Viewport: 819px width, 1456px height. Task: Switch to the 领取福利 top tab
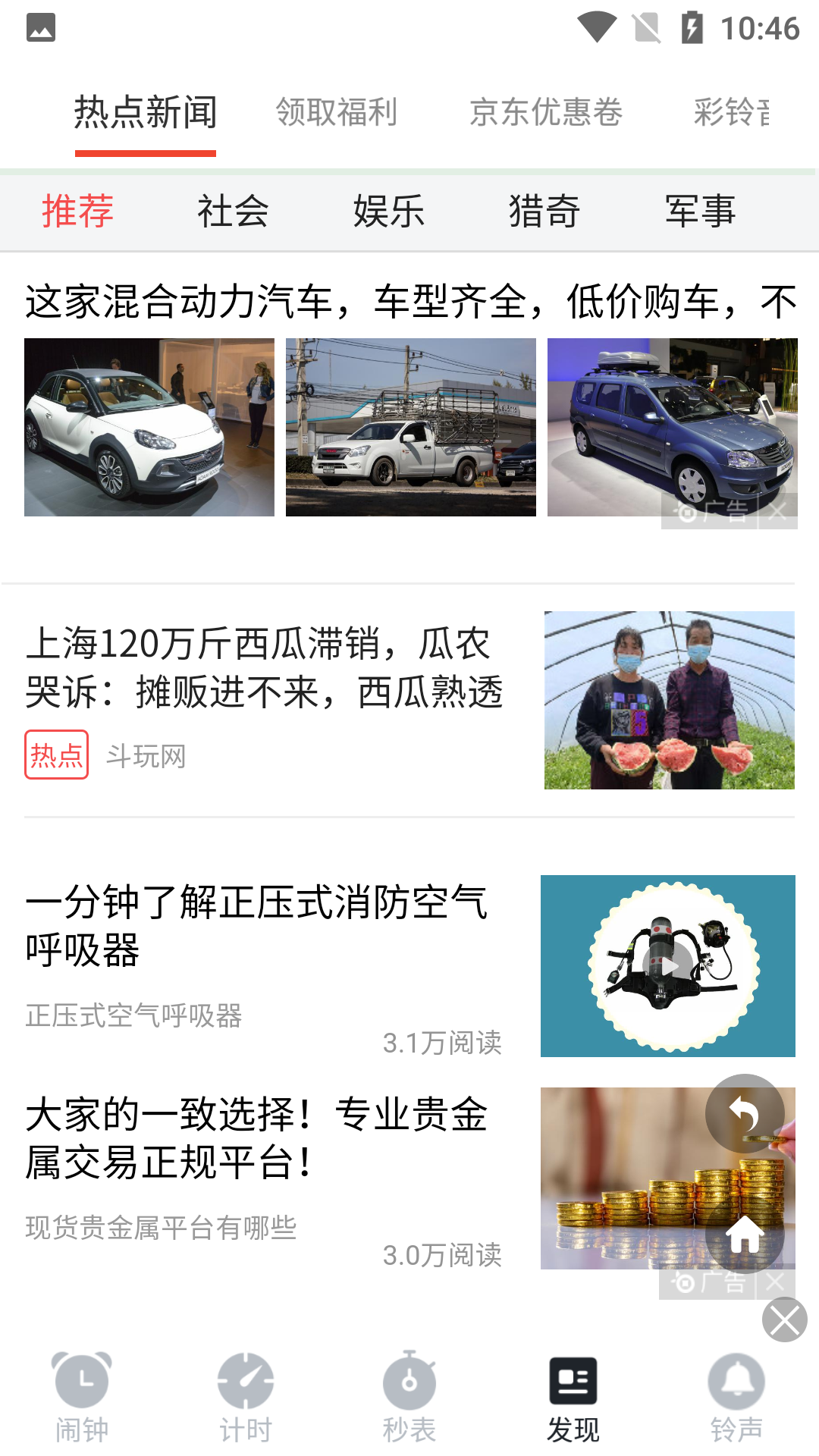pyautogui.click(x=336, y=112)
